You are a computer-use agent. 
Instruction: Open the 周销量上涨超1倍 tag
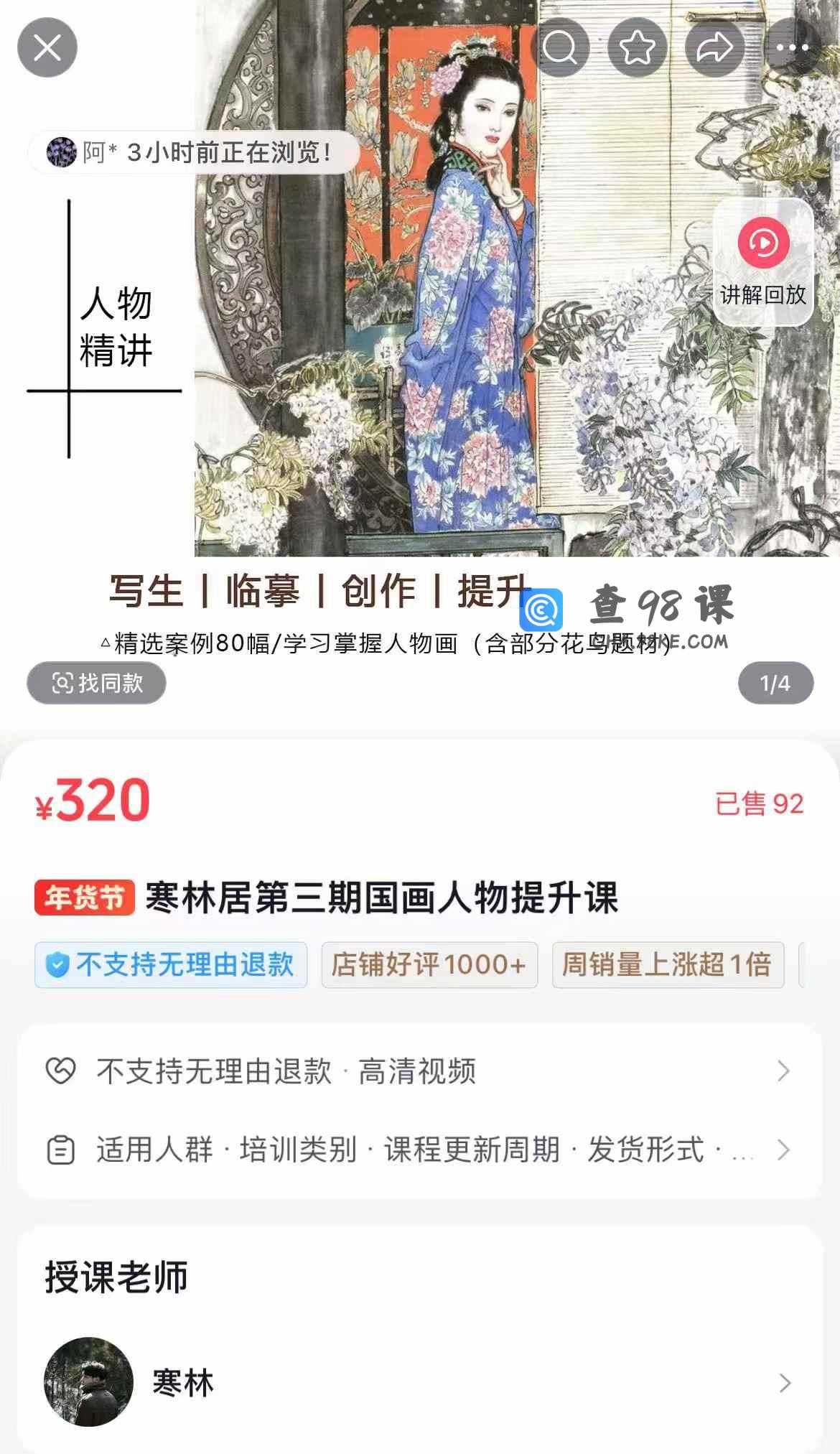(x=668, y=965)
